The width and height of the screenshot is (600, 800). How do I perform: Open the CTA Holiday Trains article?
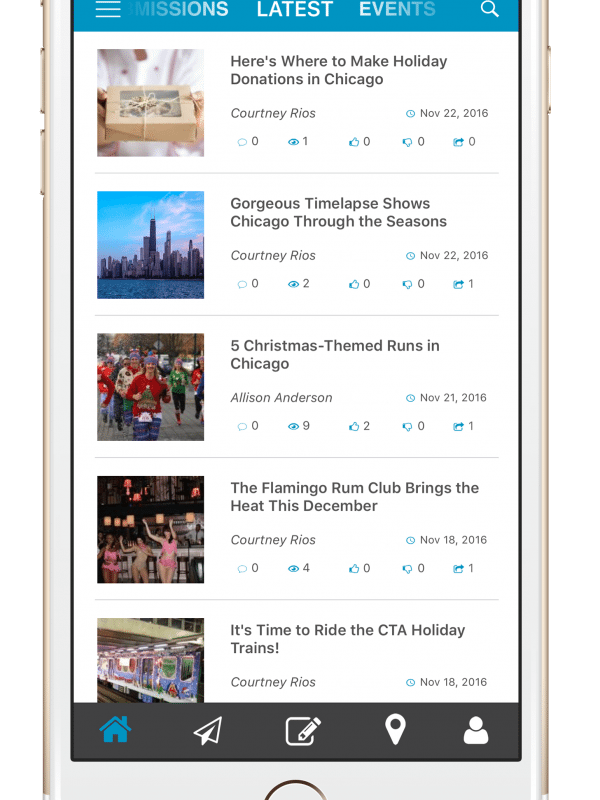coord(347,638)
